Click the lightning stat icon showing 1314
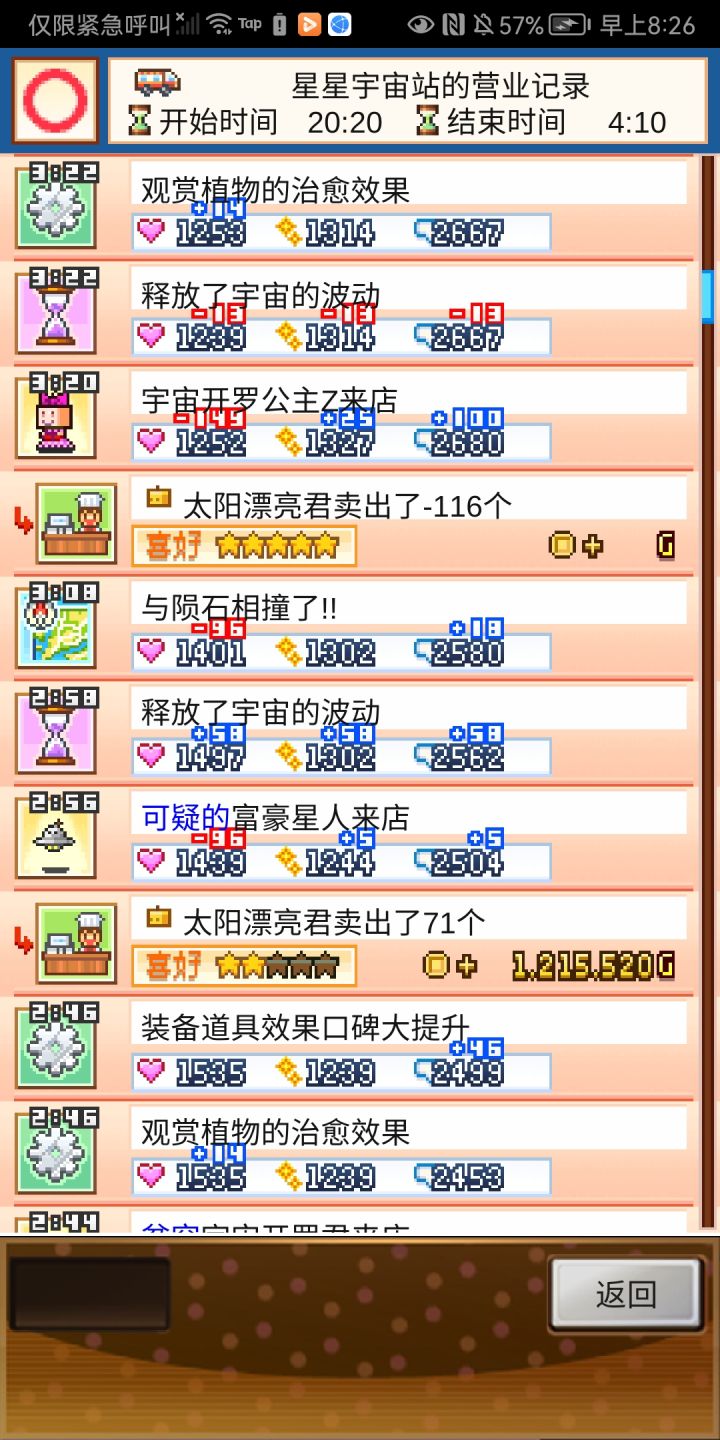The width and height of the screenshot is (720, 1440). (291, 232)
